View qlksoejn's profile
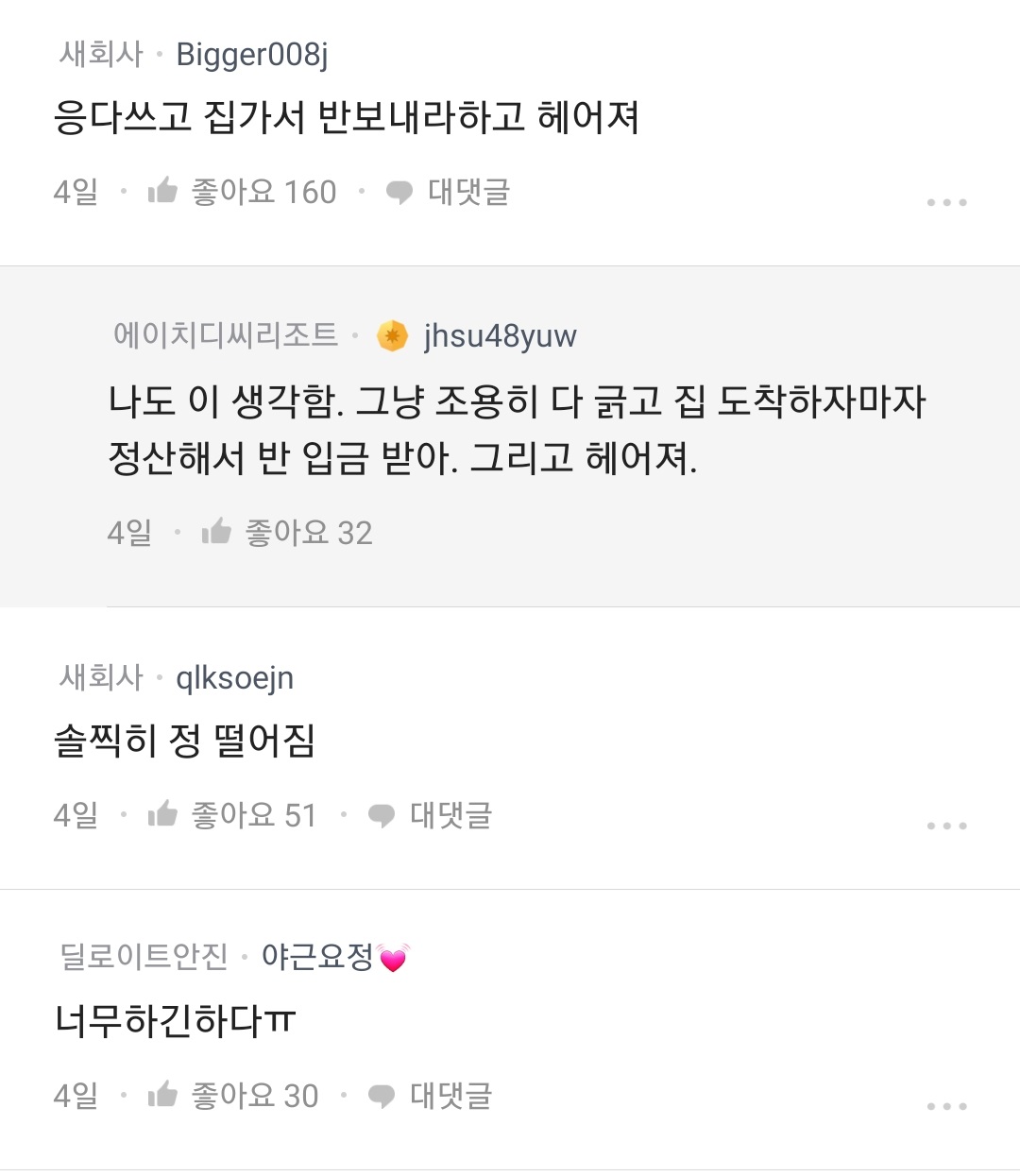The height and width of the screenshot is (1176, 1020). 234,677
